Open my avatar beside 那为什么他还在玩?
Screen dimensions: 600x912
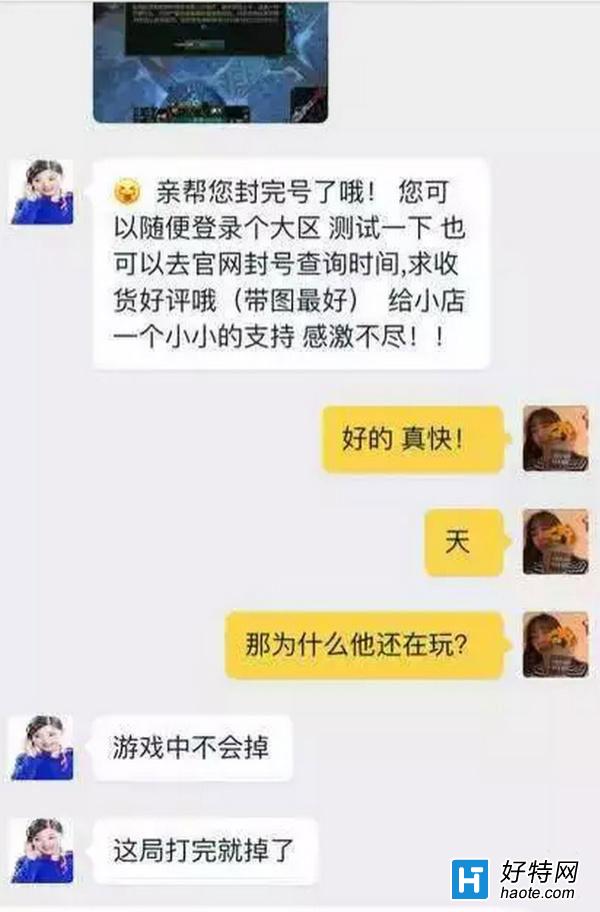555,644
